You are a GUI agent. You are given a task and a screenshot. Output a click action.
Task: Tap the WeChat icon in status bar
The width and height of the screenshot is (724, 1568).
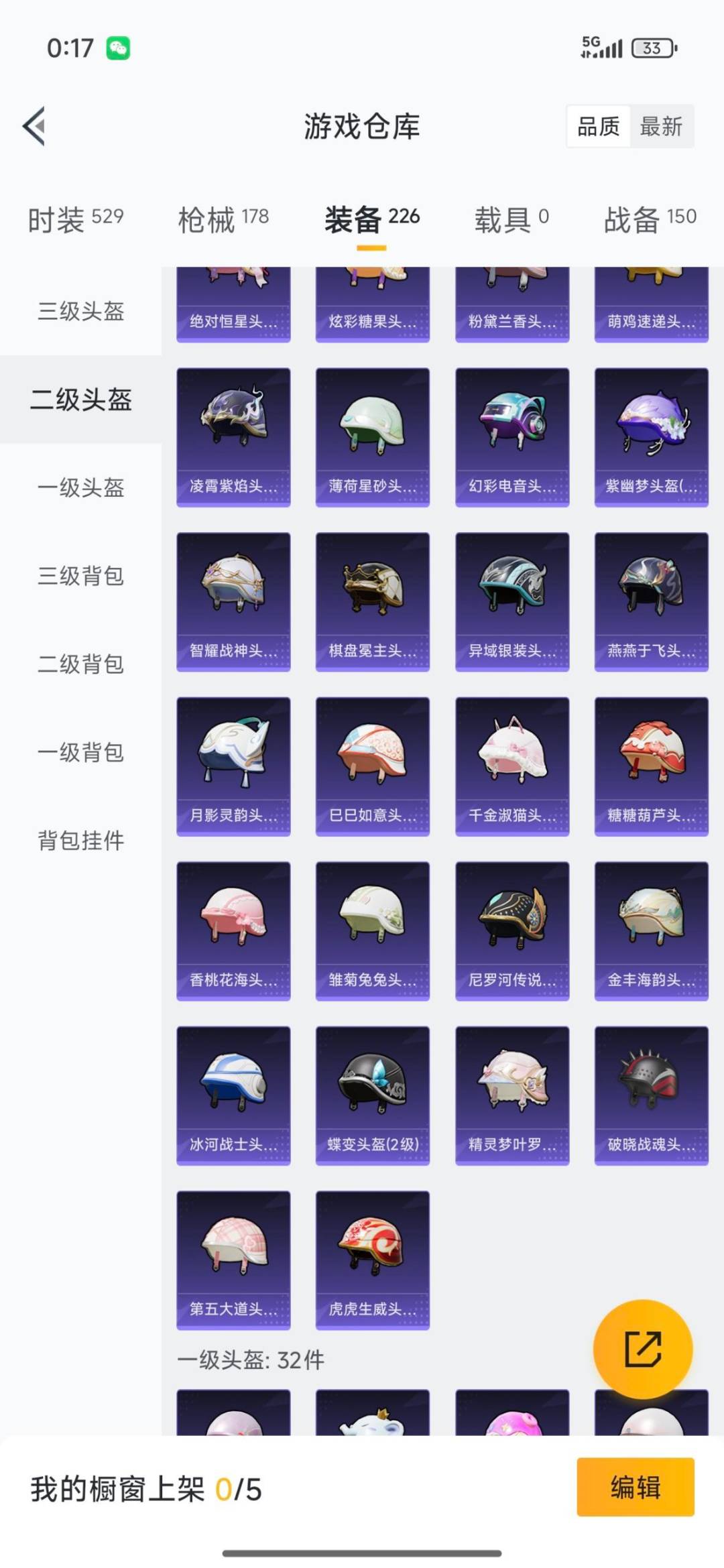tap(117, 49)
